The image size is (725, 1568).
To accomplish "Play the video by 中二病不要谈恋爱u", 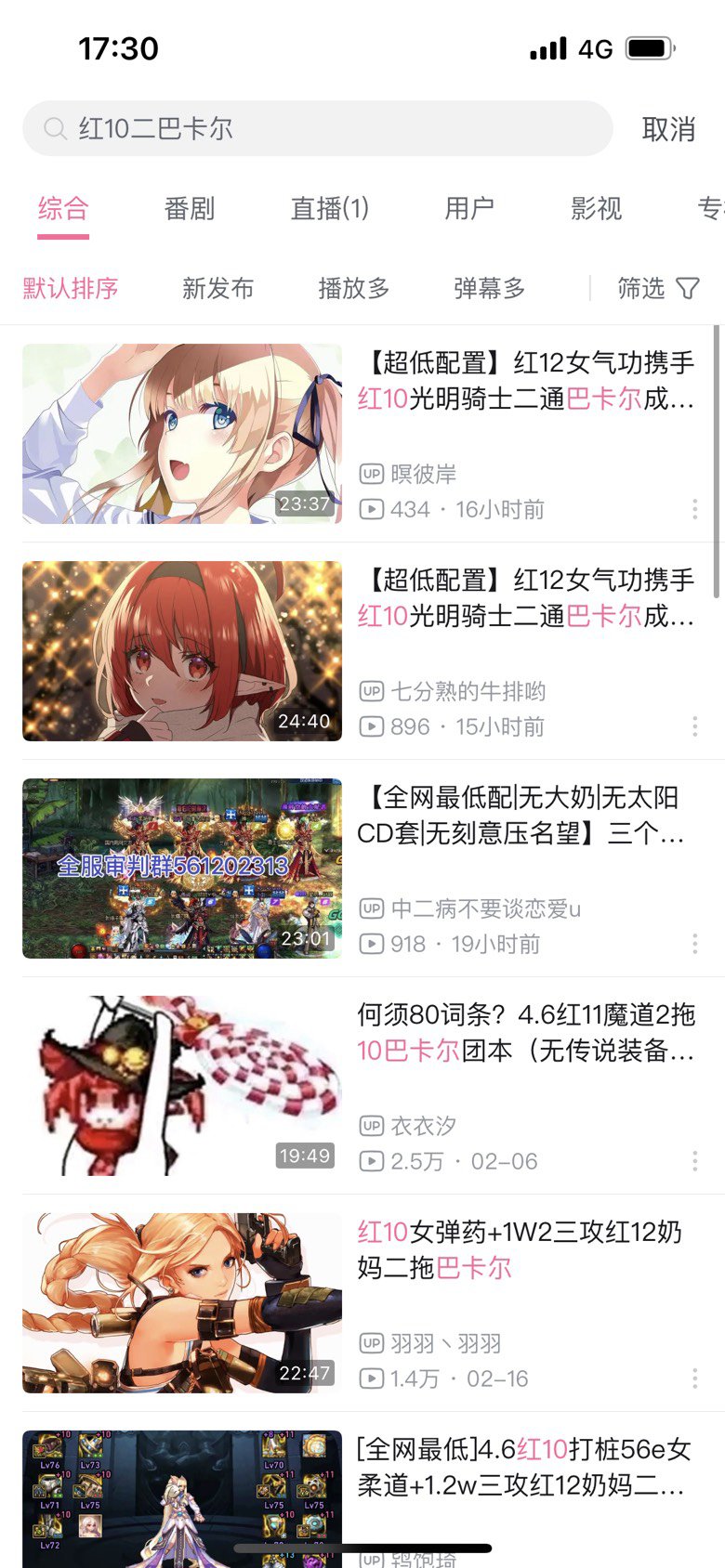I will click(182, 869).
